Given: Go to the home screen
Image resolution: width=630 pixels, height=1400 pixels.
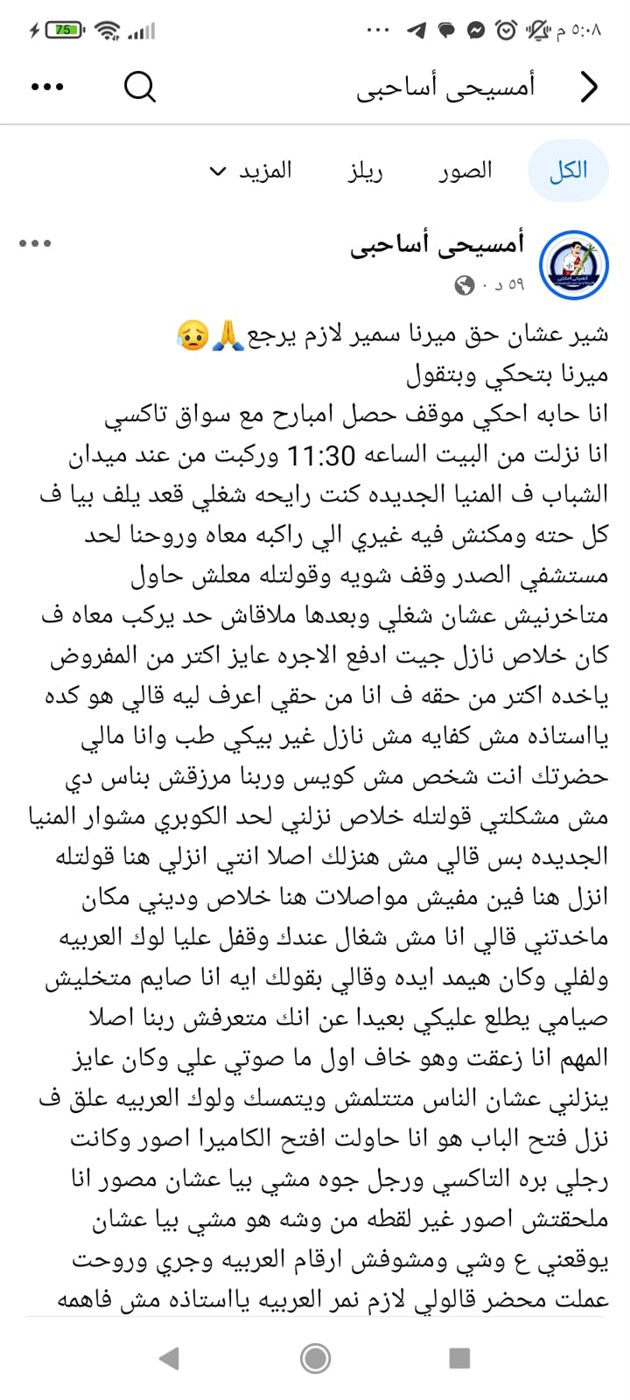Looking at the screenshot, I should click(x=315, y=1357).
